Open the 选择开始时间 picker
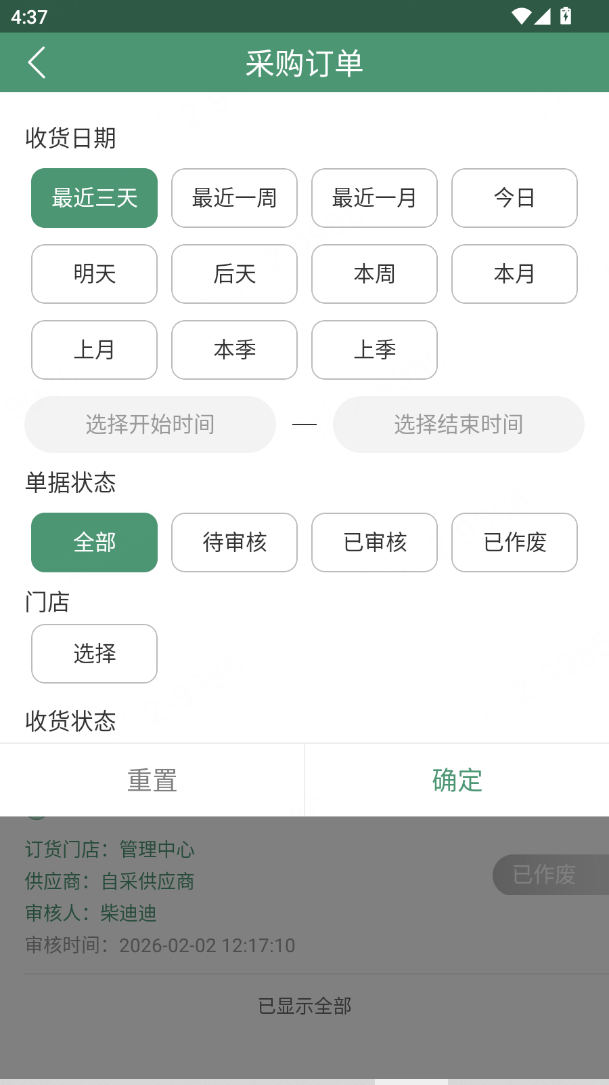The image size is (609, 1085). tap(150, 424)
